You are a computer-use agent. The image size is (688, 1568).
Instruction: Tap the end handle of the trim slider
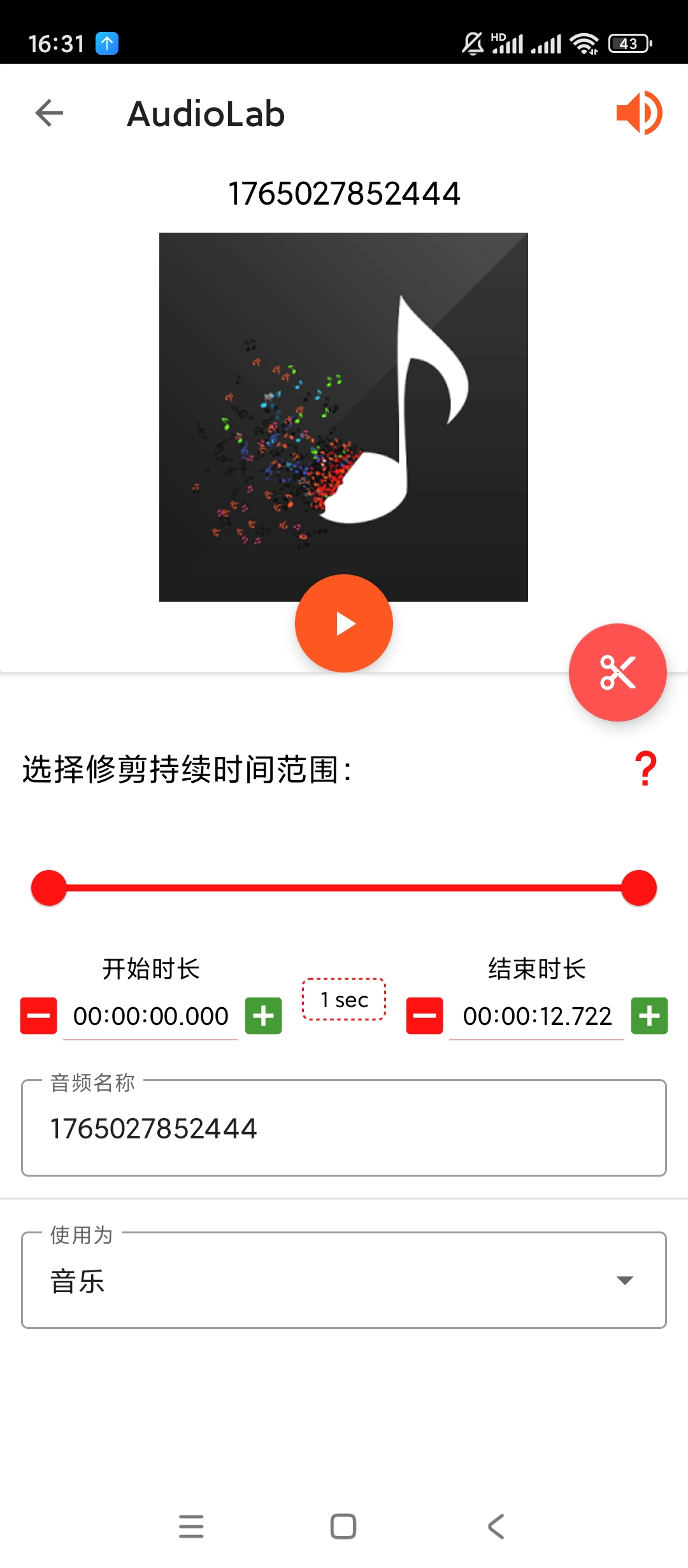coord(639,888)
